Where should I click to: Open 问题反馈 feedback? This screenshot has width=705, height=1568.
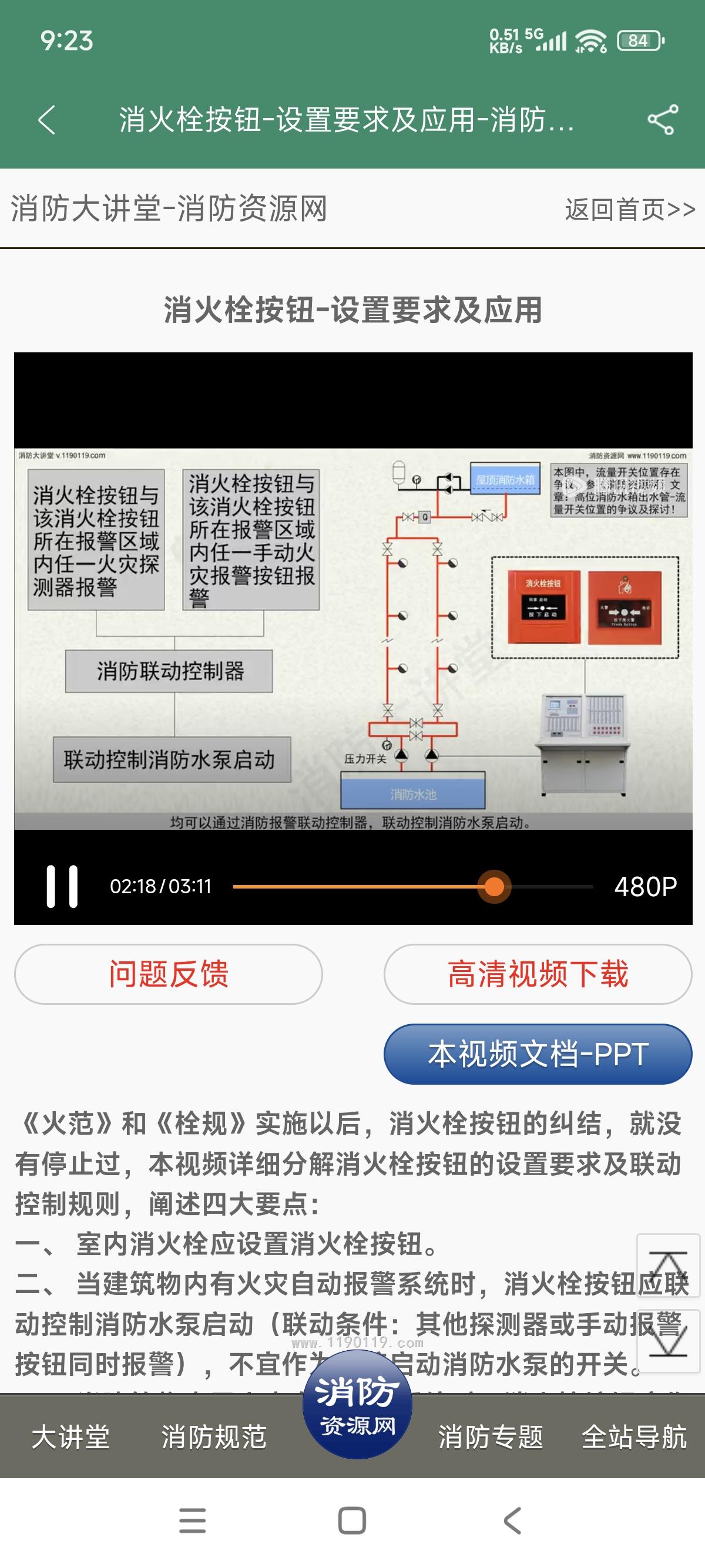[x=168, y=974]
